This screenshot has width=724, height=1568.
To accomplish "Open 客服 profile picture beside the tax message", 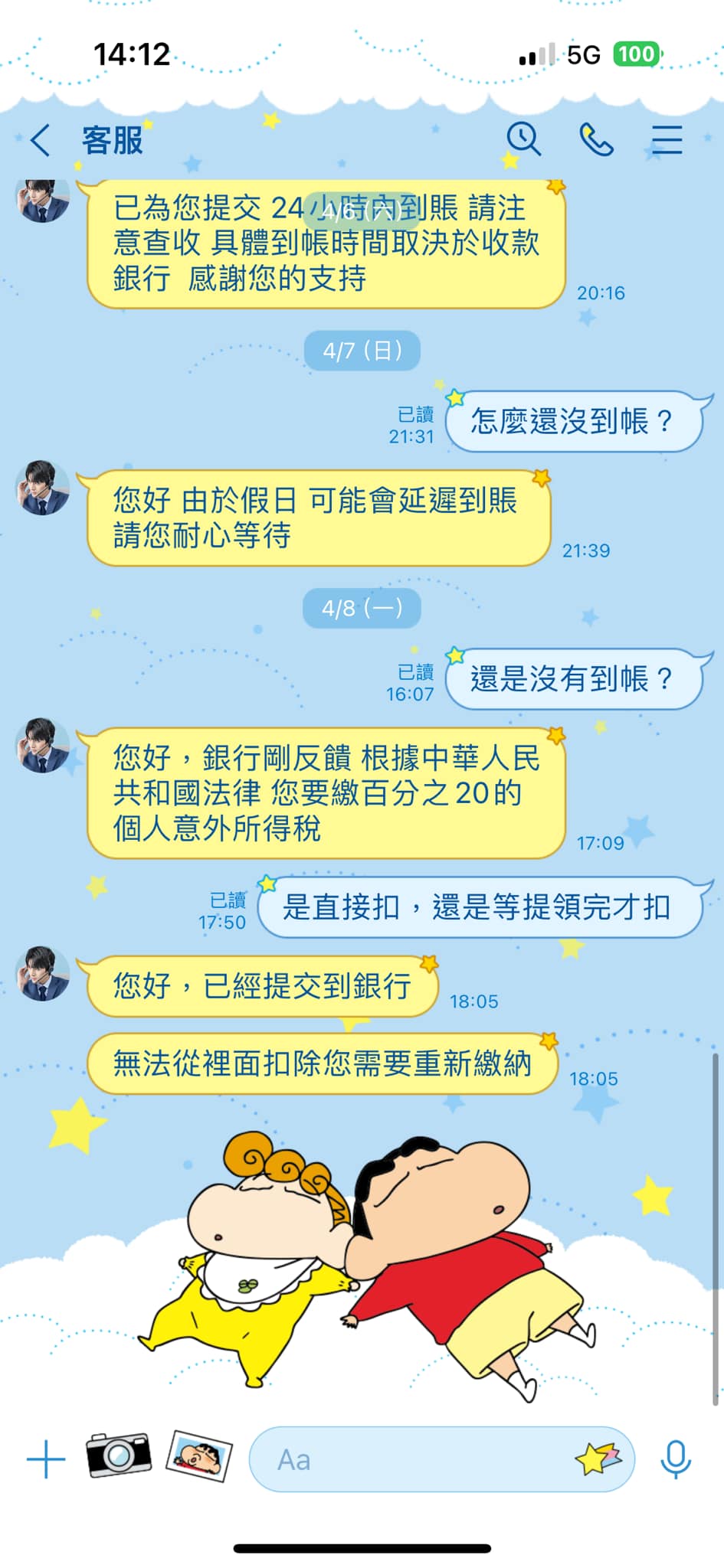I will (x=42, y=745).
